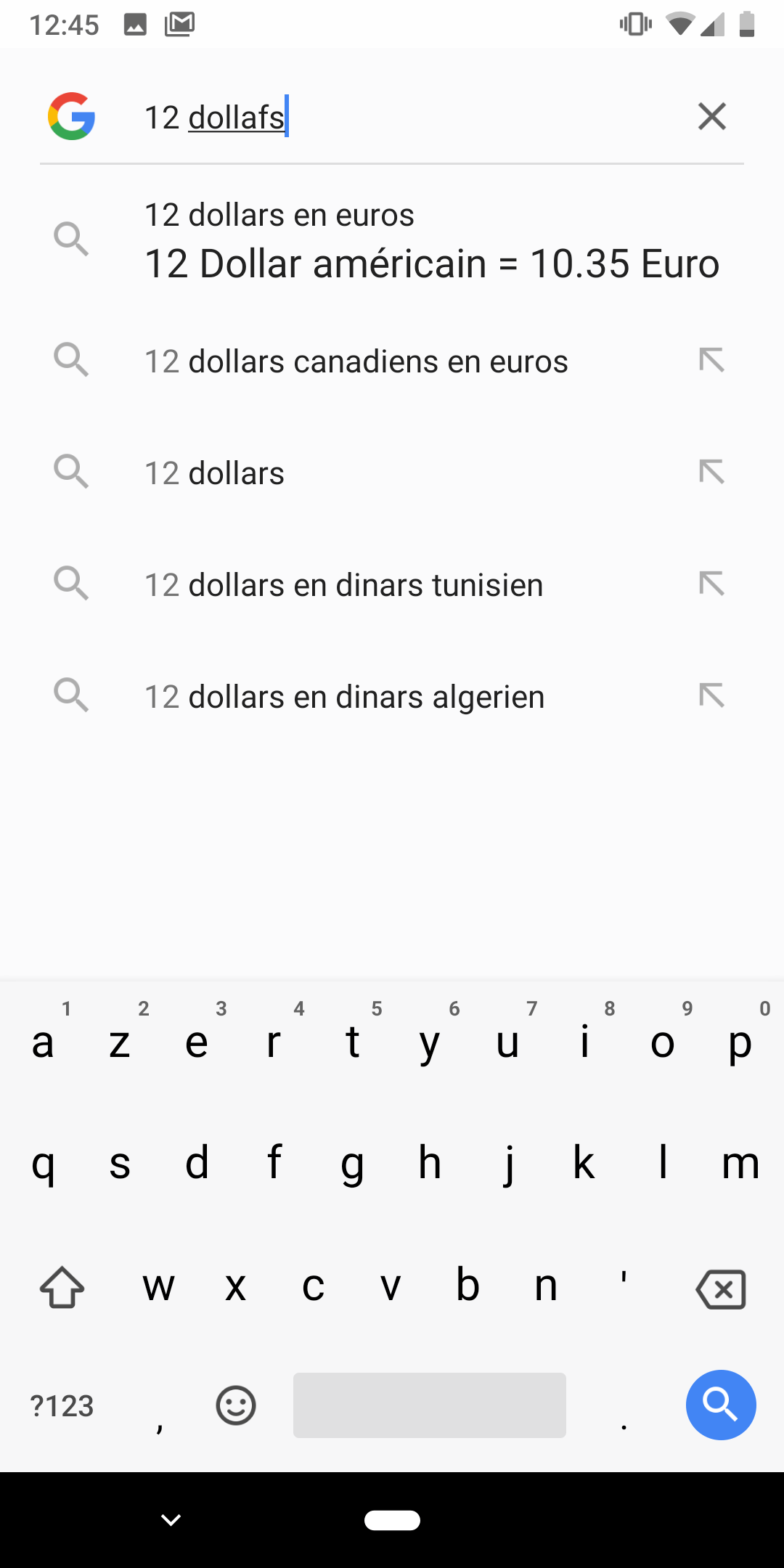Tap the search field containing "12 dollafs"
Screen dimensions: 784x1568
(407, 116)
